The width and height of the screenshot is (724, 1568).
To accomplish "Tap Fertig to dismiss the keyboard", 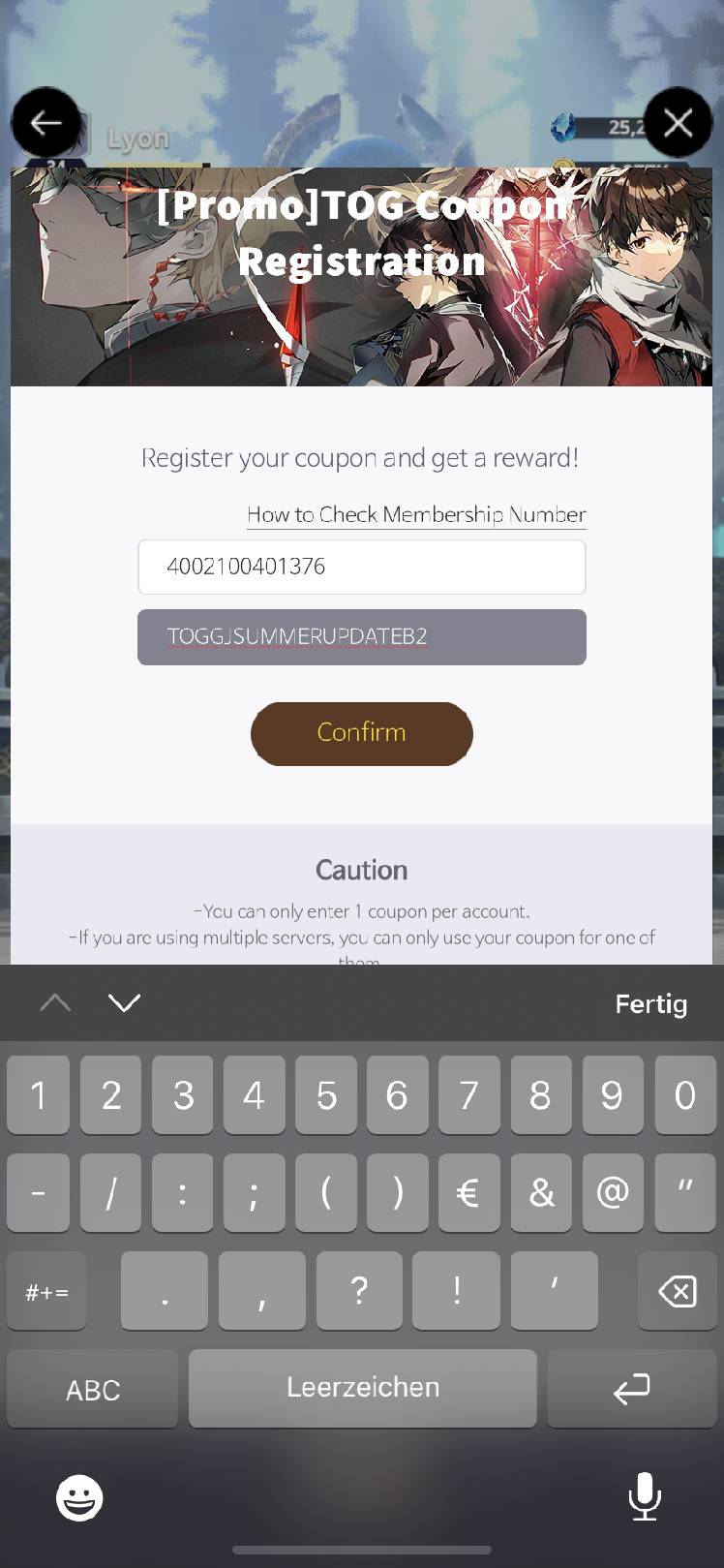I will coord(650,1004).
